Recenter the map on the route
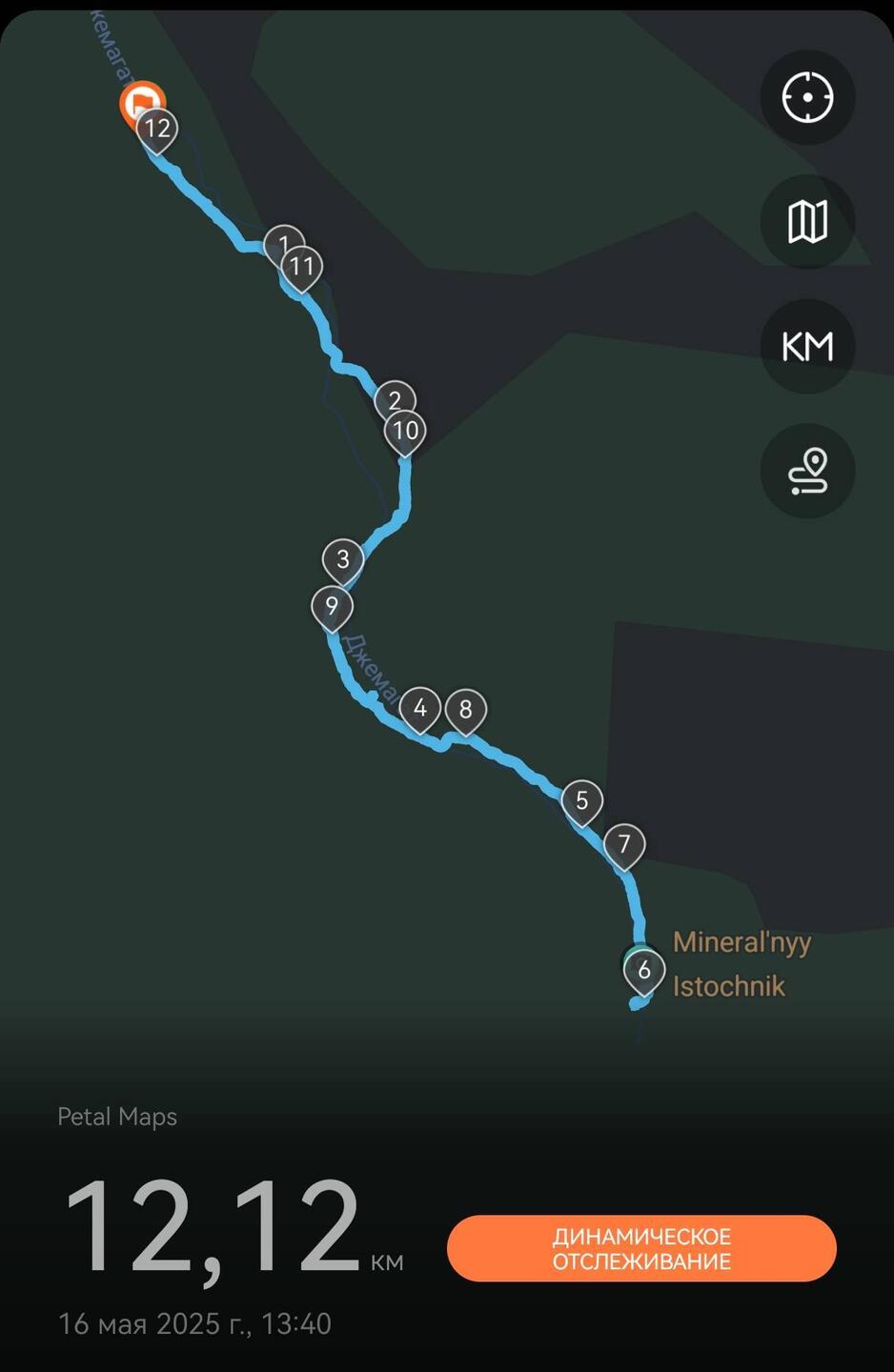The height and width of the screenshot is (1372, 894). pos(807,97)
